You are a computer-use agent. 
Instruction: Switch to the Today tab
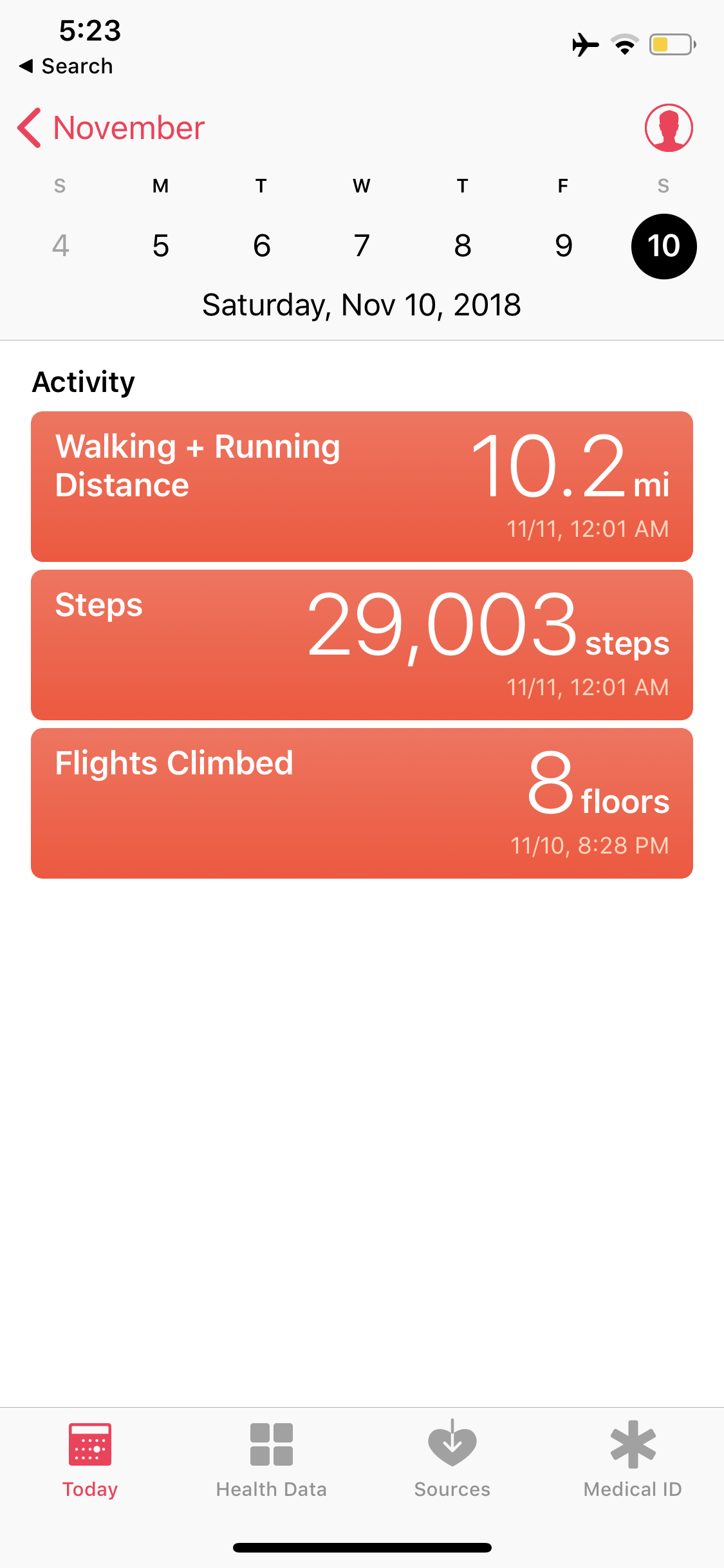click(x=90, y=1460)
